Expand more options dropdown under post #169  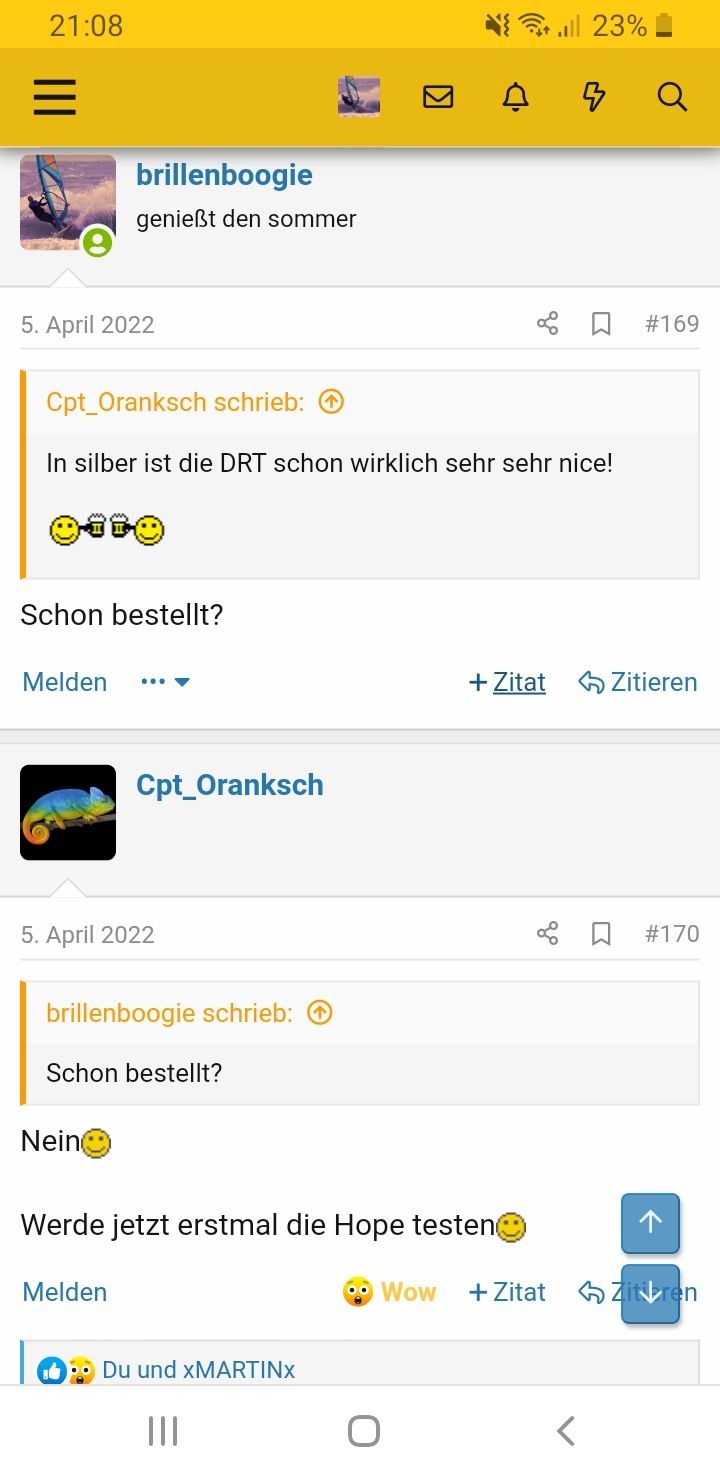(x=165, y=682)
